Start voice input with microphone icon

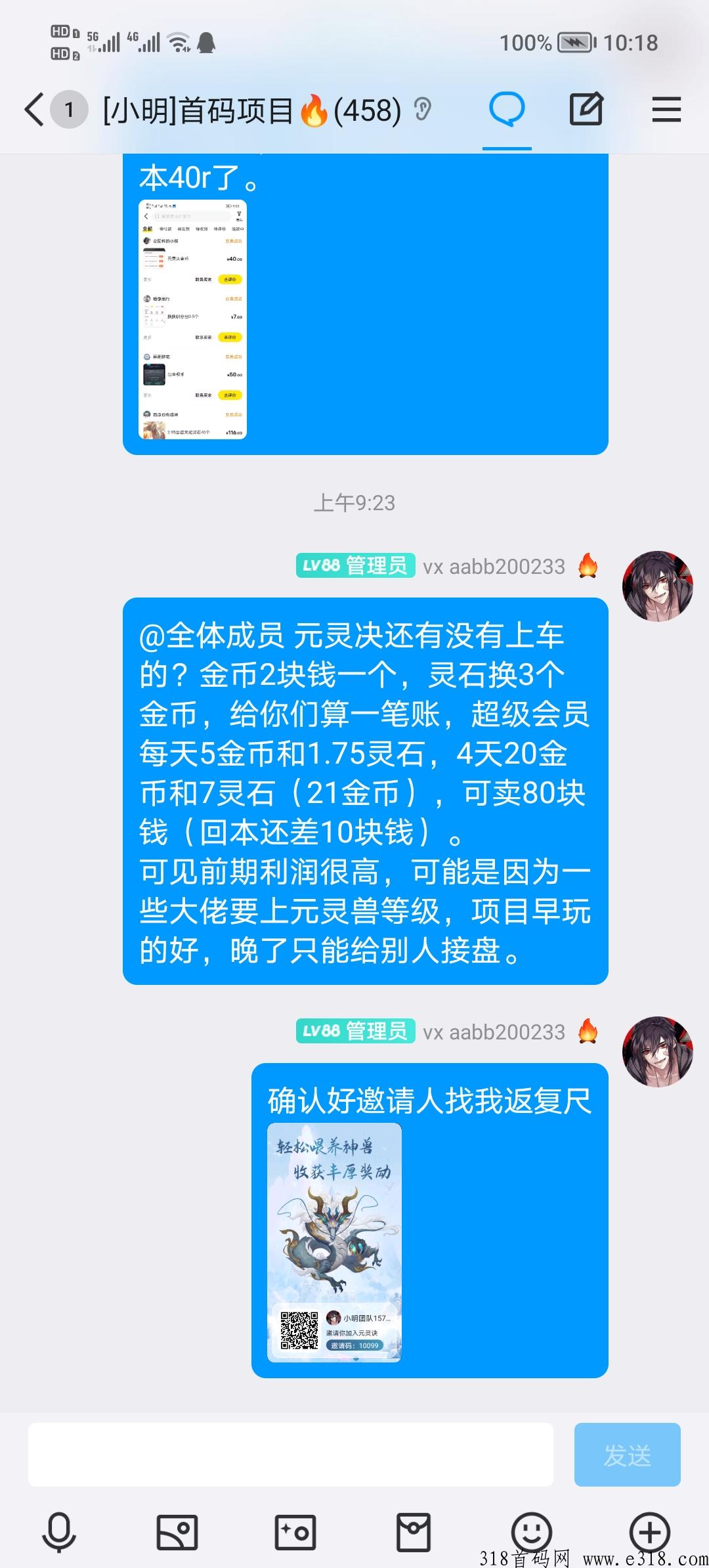pyautogui.click(x=59, y=1533)
